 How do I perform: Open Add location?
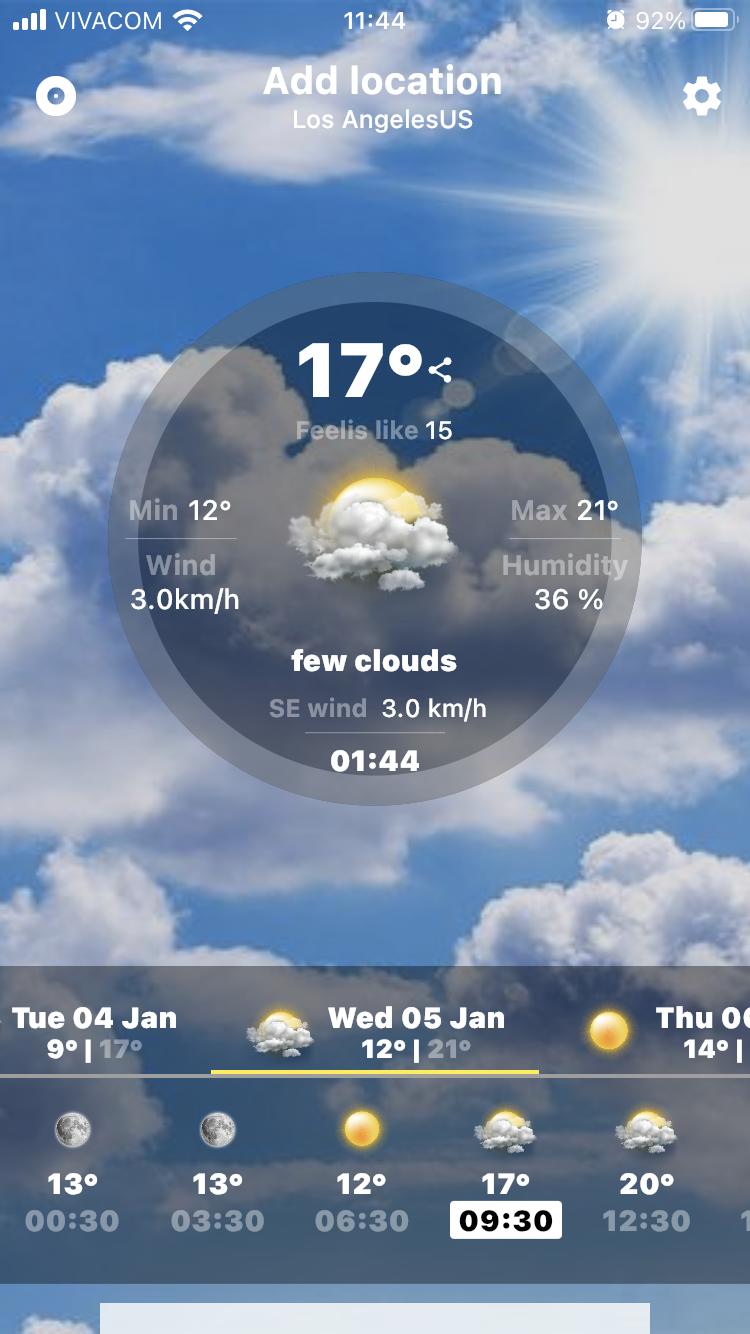pos(383,81)
